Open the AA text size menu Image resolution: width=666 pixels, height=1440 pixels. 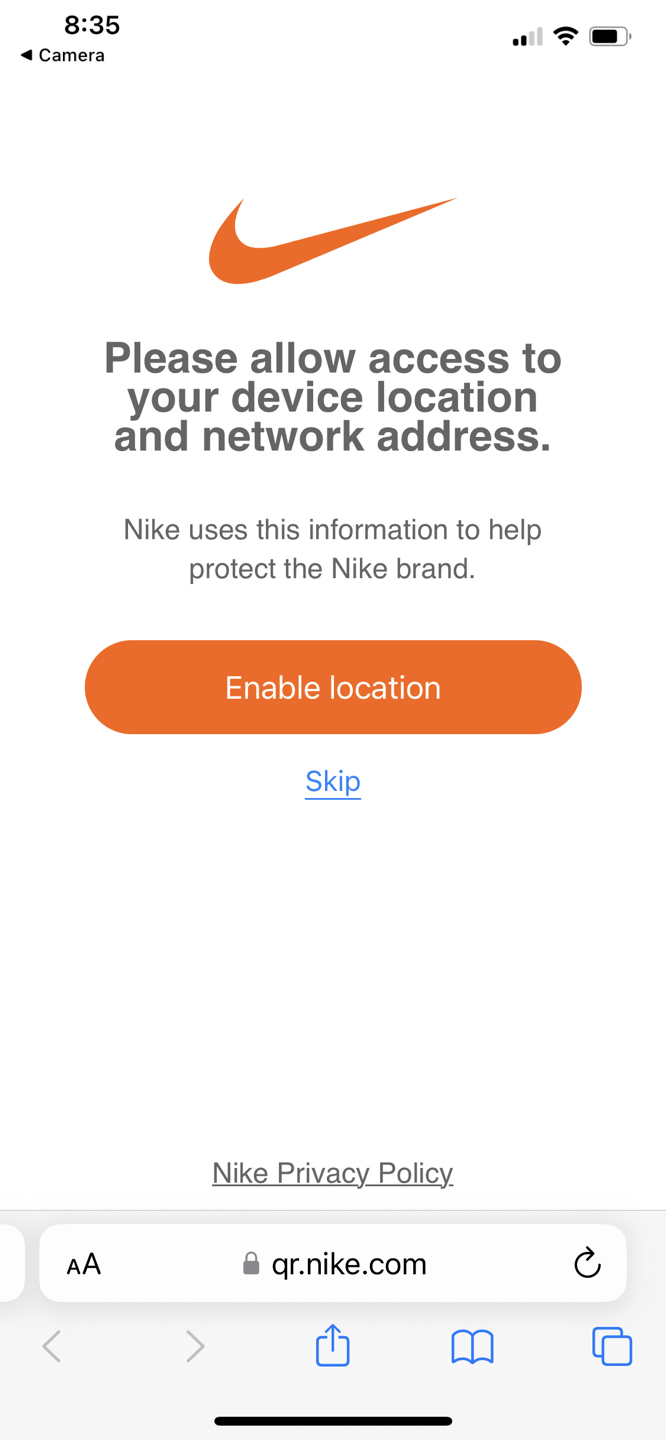(x=84, y=1265)
